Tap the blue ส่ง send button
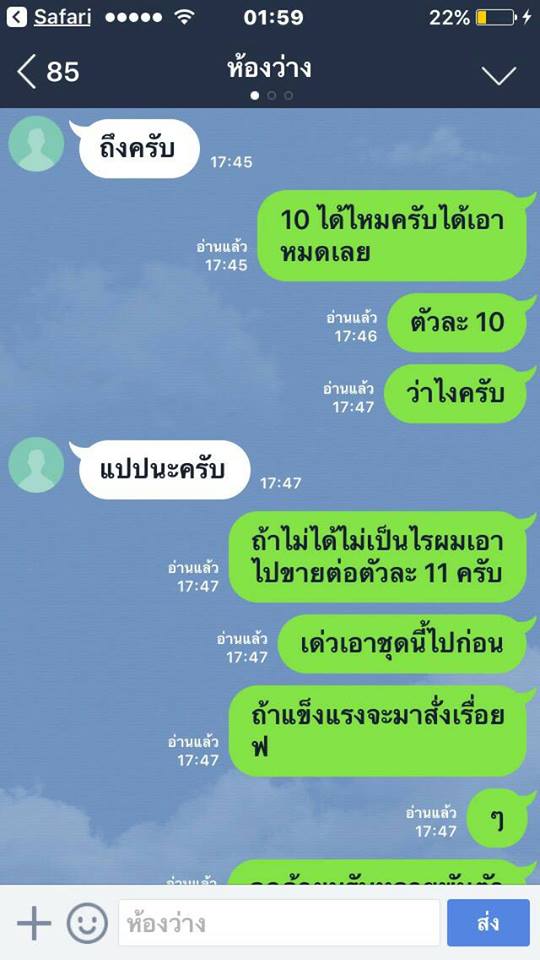 [488, 923]
